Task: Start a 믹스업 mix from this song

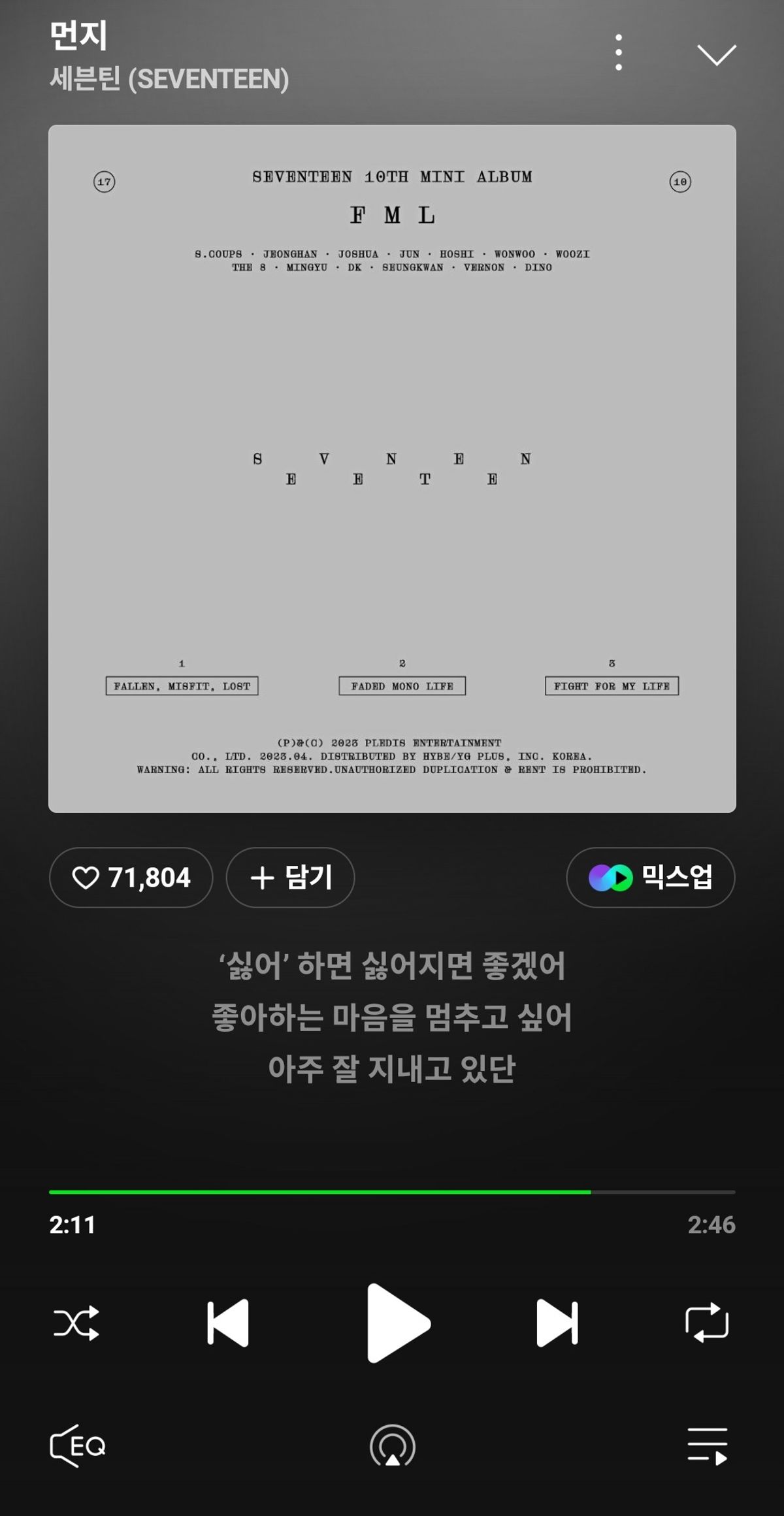Action: 650,878
